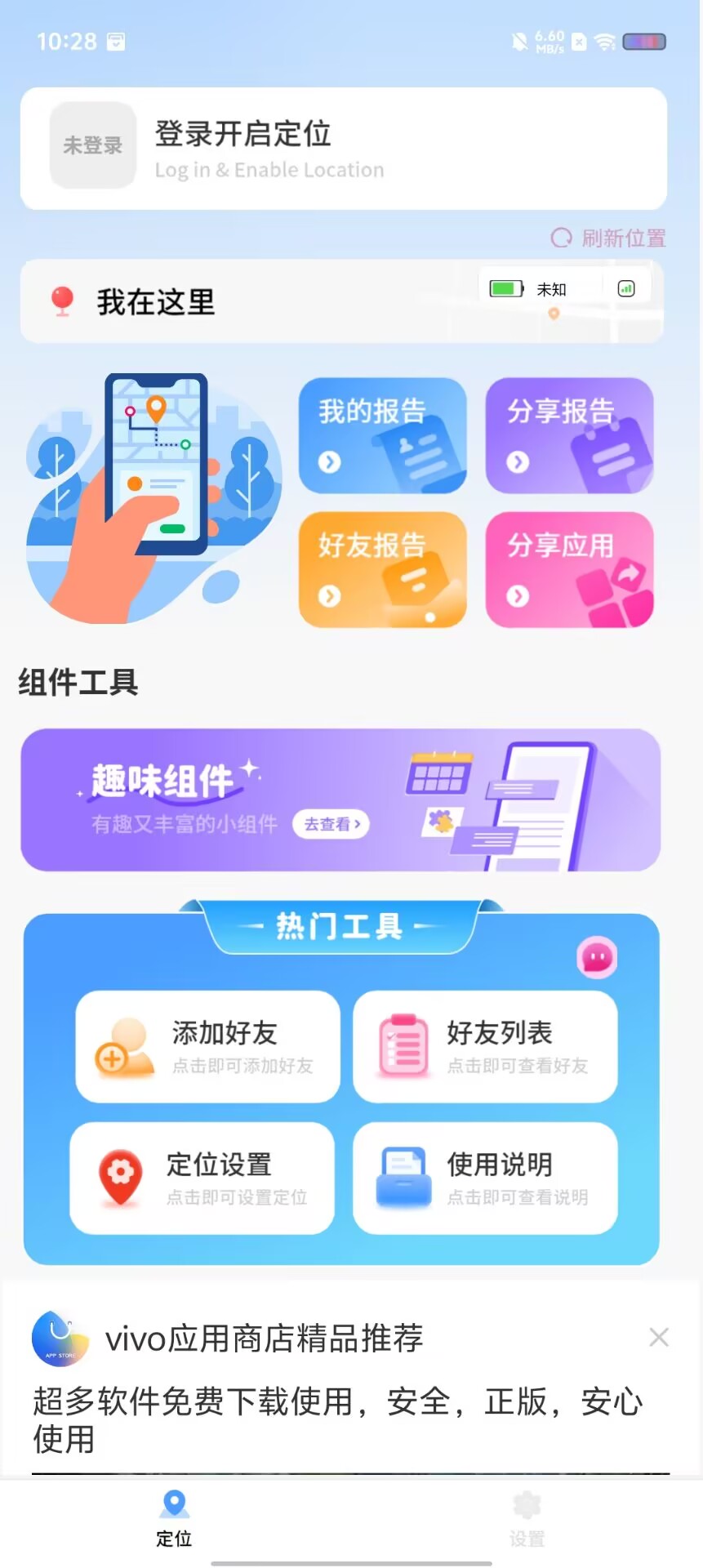This screenshot has height=1568, width=703.
Task: Open 定位设置
Action: (202, 1178)
